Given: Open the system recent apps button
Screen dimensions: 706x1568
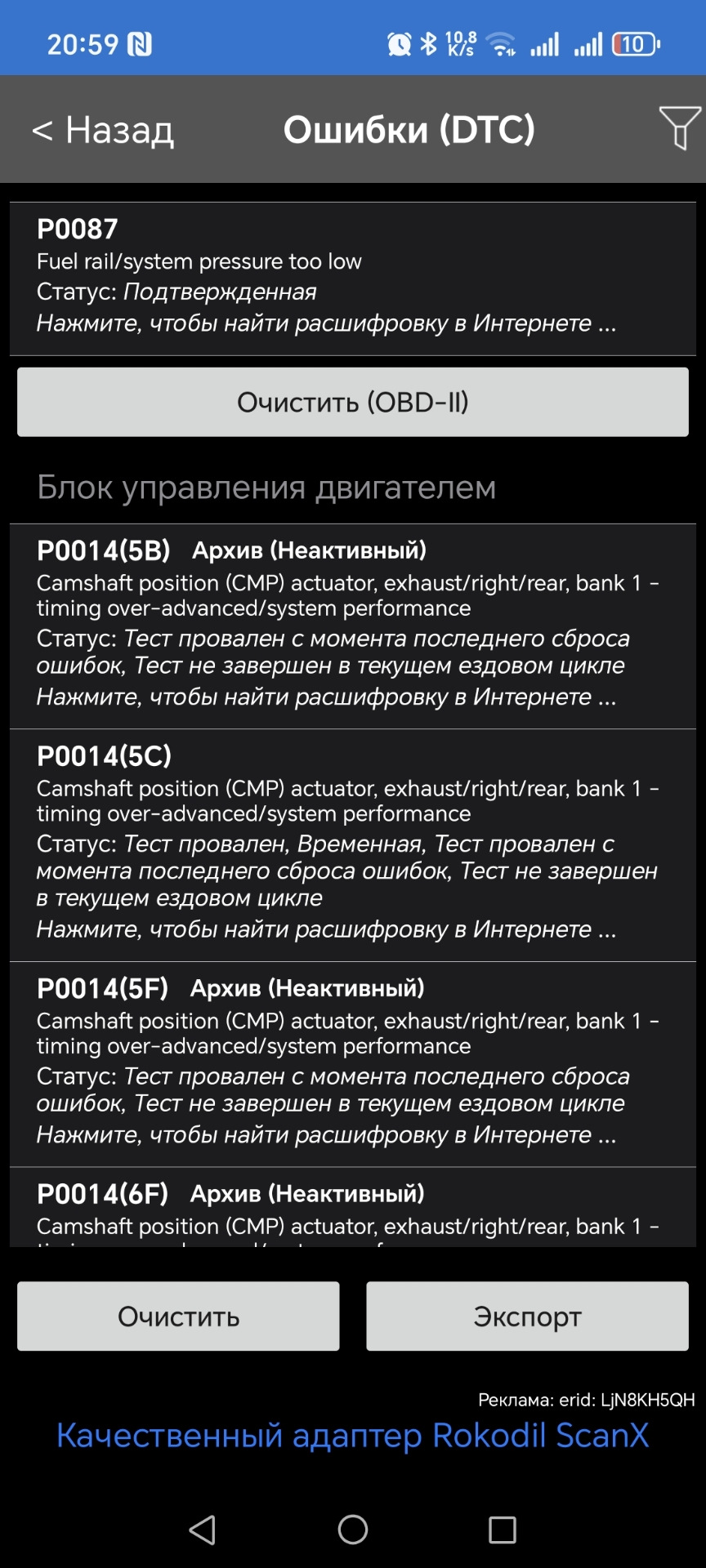Looking at the screenshot, I should point(502,1530).
